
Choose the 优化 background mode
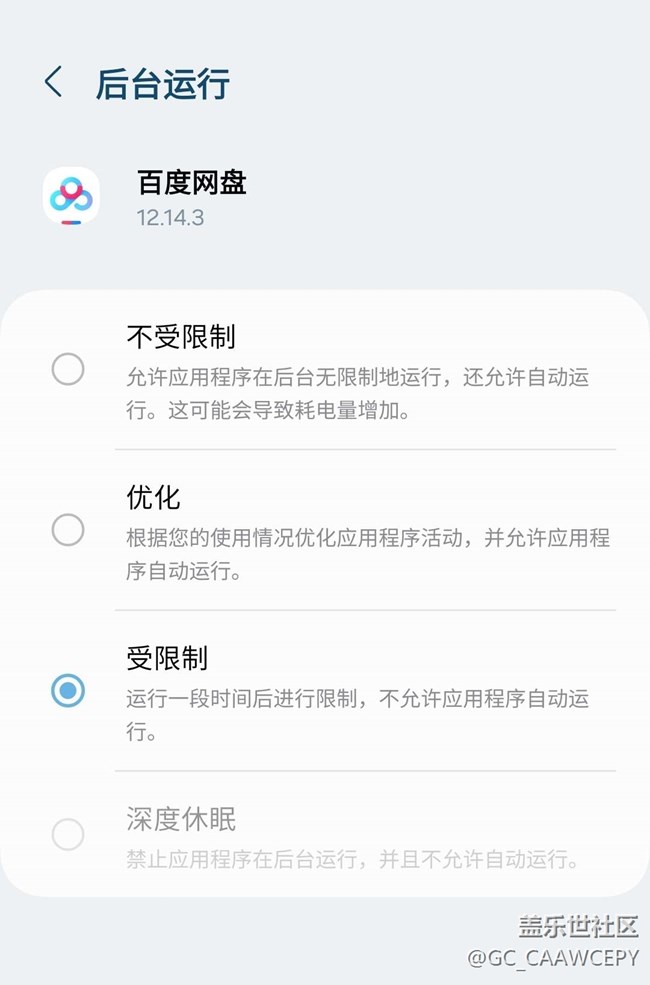(x=68, y=530)
